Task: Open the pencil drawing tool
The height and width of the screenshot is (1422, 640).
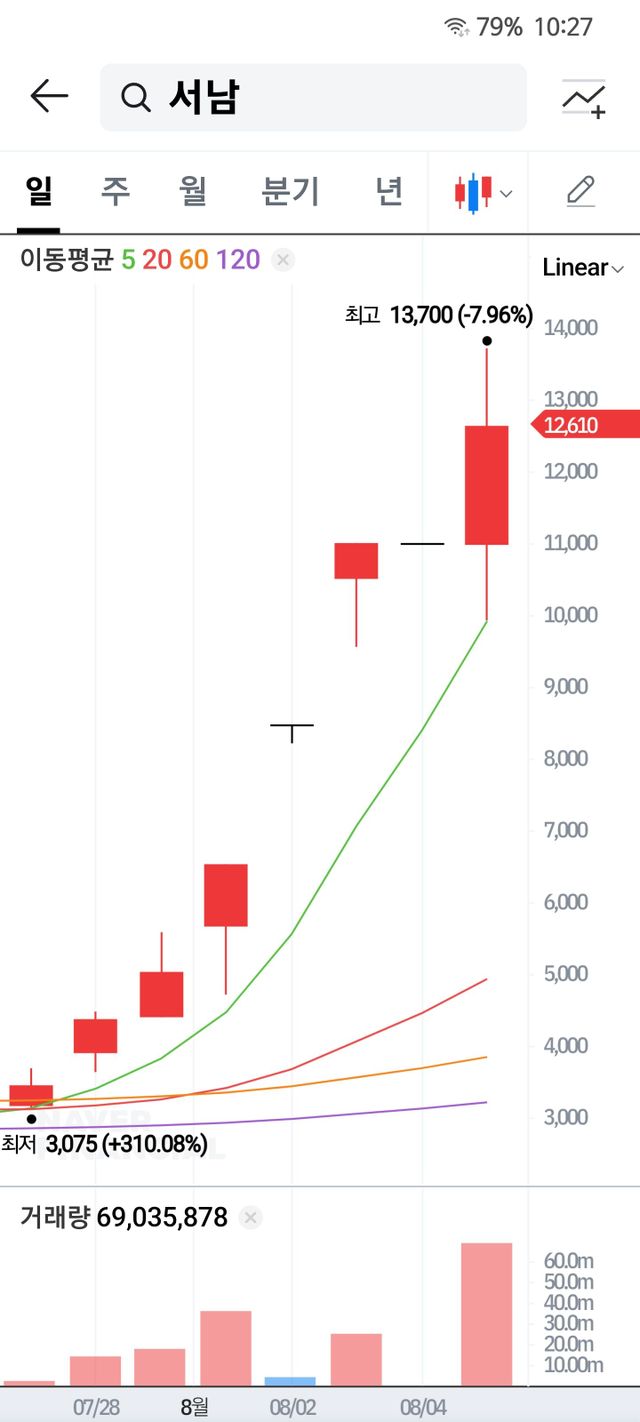Action: pos(581,190)
